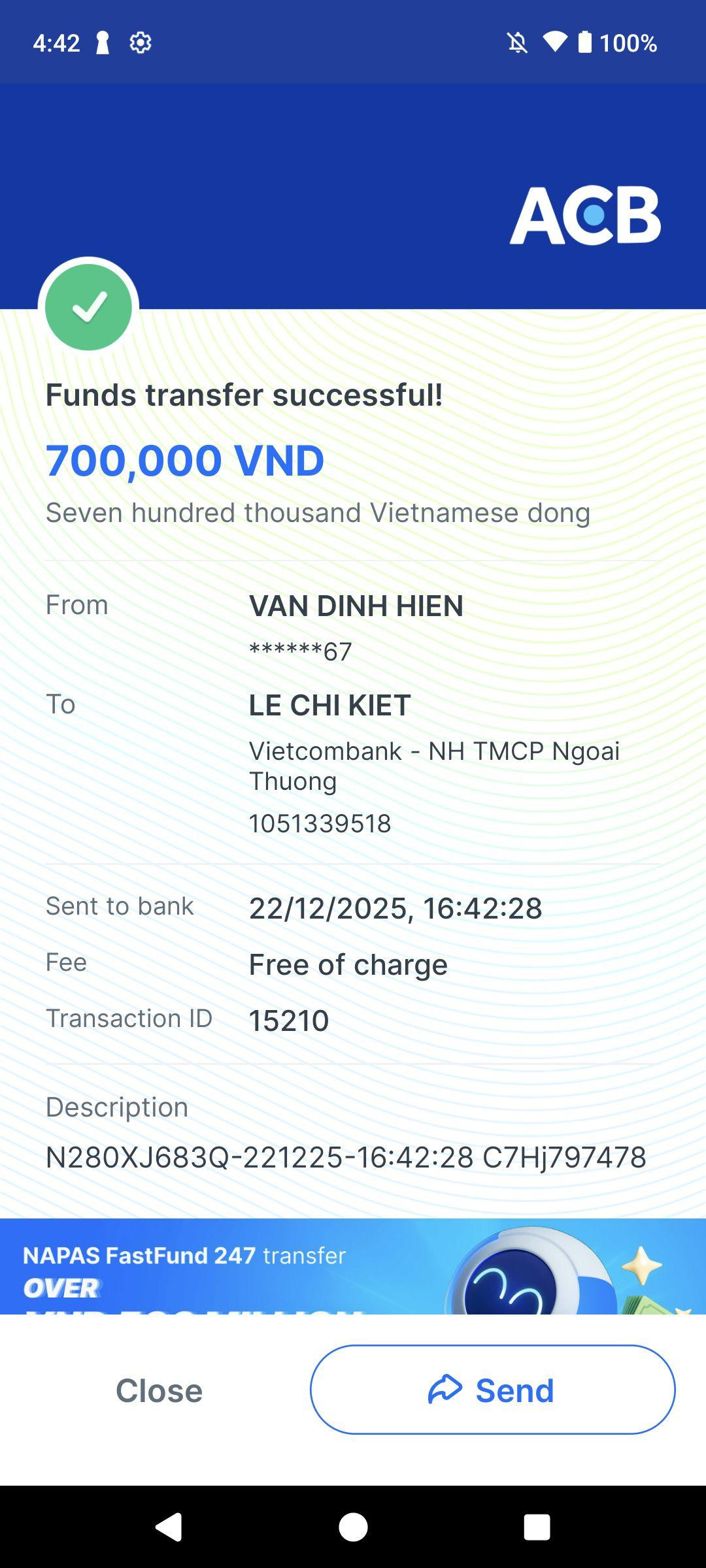Open the NAPAS FastFund 247 banner
The width and height of the screenshot is (706, 1568).
(x=353, y=1266)
